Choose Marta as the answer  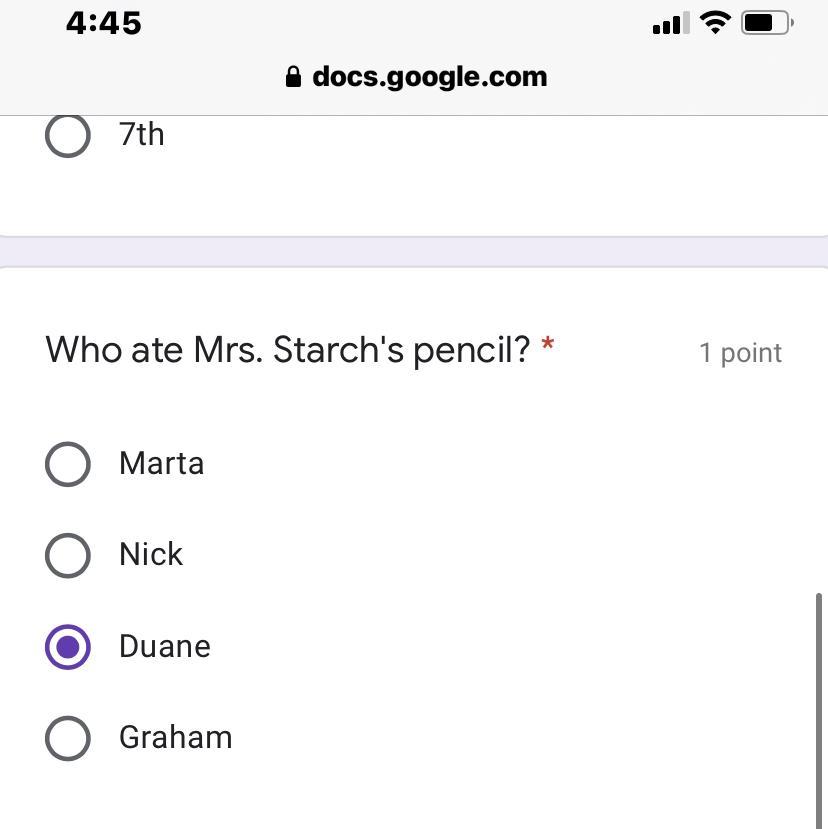point(68,464)
